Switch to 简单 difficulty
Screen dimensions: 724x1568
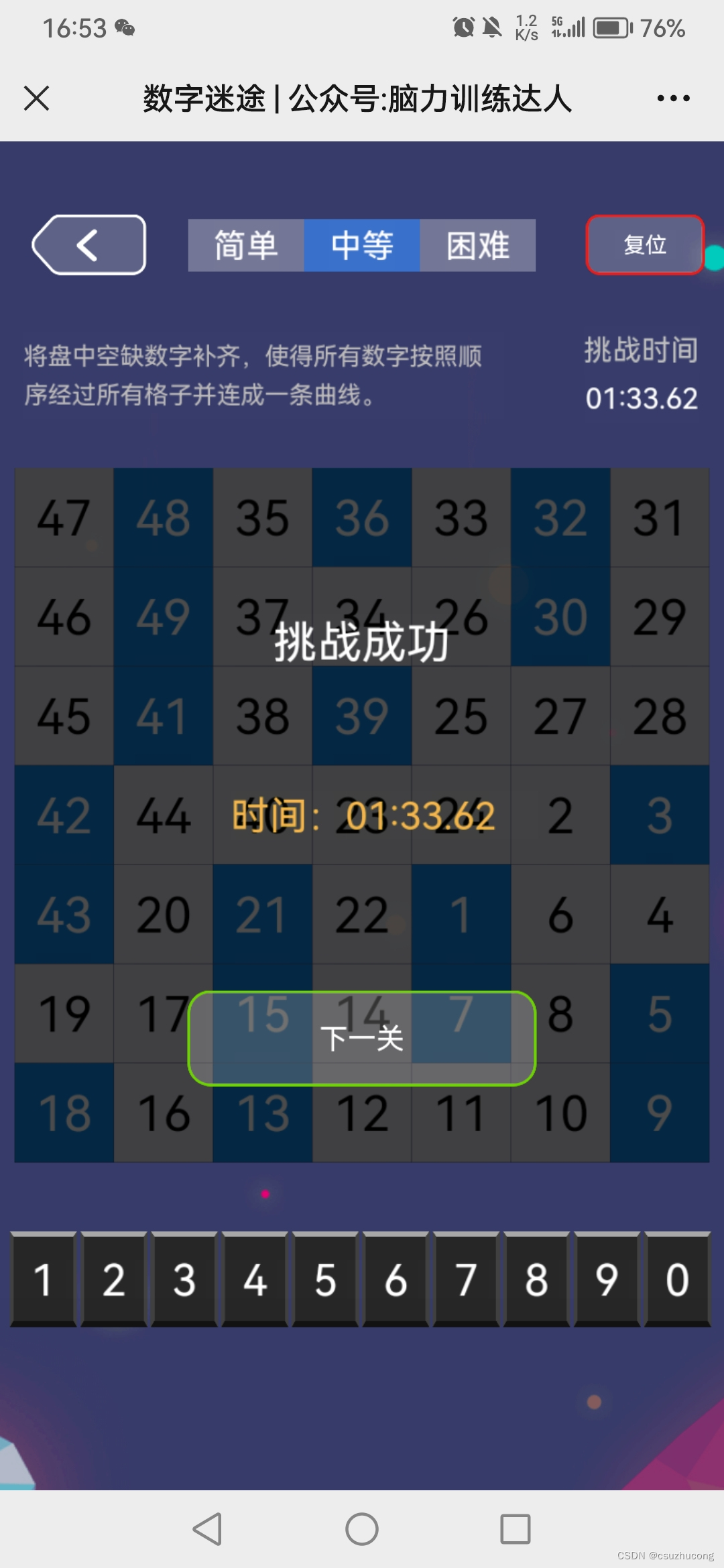click(x=246, y=245)
